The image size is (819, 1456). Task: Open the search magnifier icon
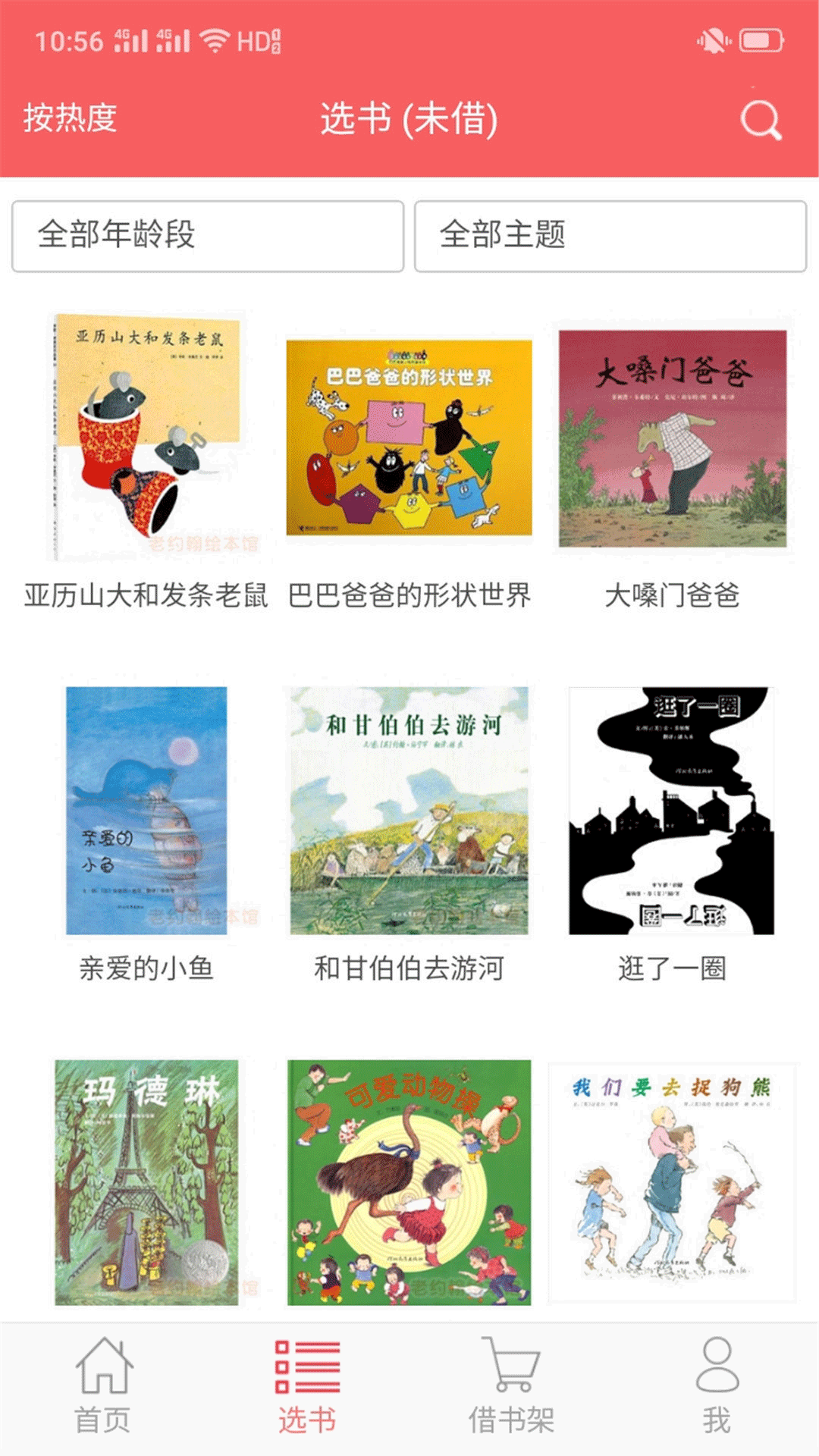760,120
